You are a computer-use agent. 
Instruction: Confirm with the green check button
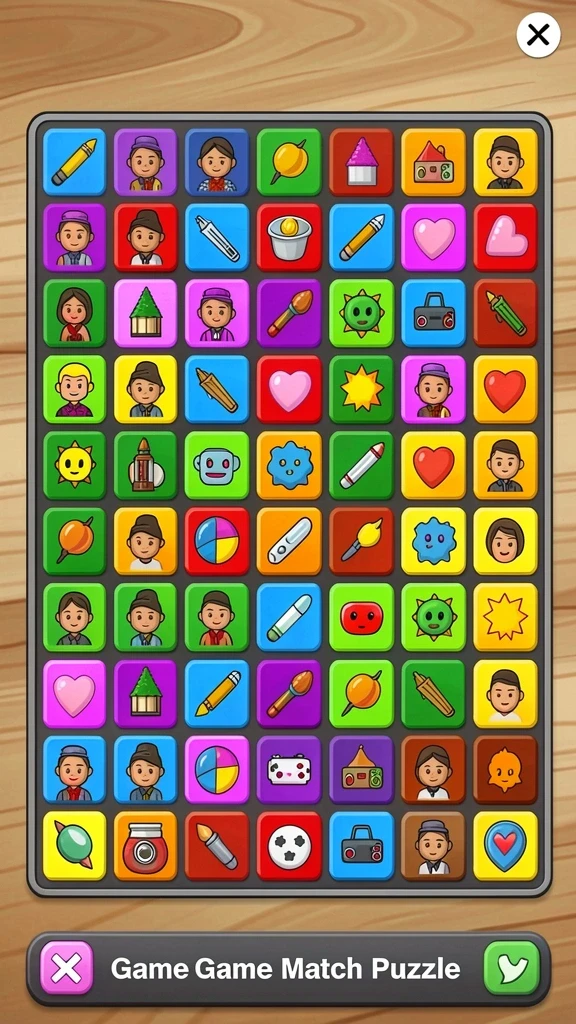tap(512, 968)
